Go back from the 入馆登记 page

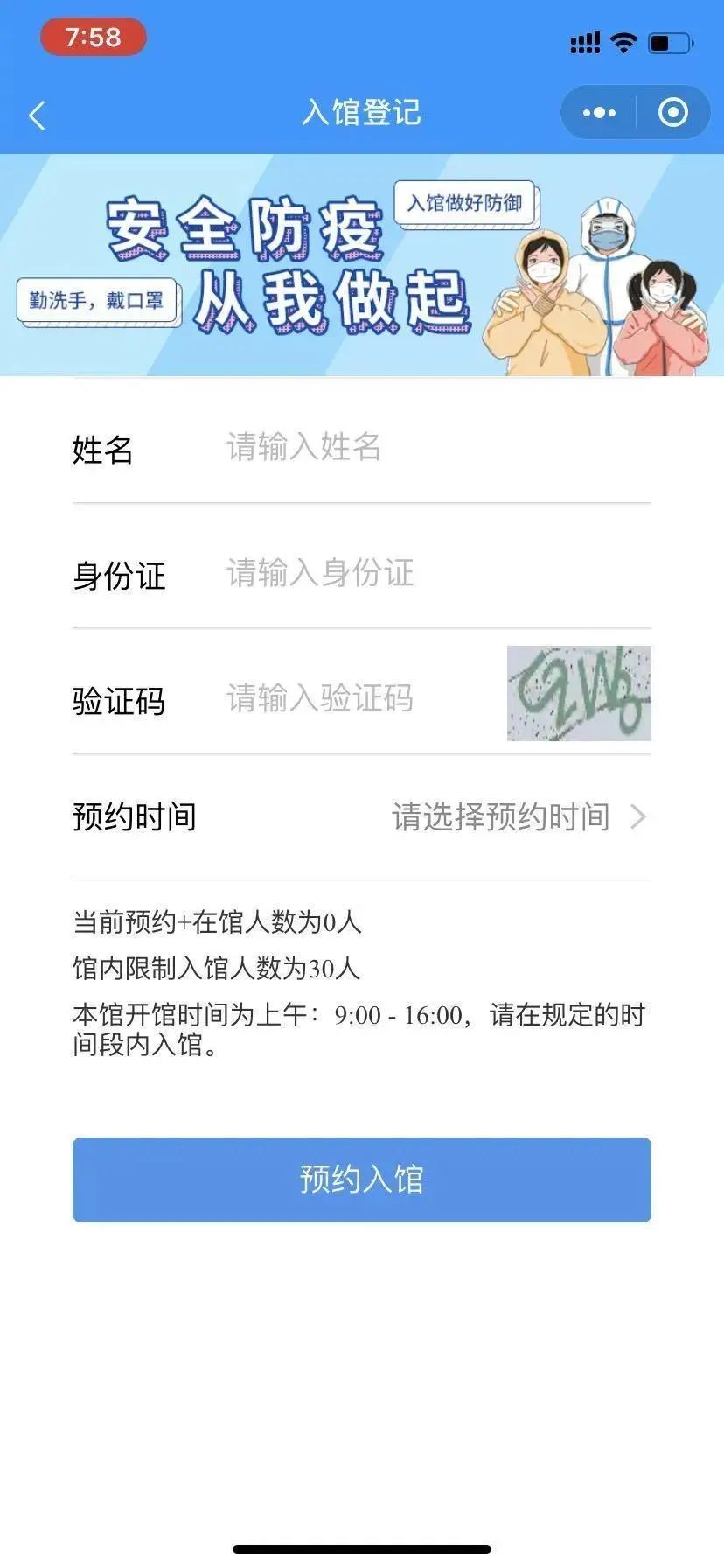(37, 115)
